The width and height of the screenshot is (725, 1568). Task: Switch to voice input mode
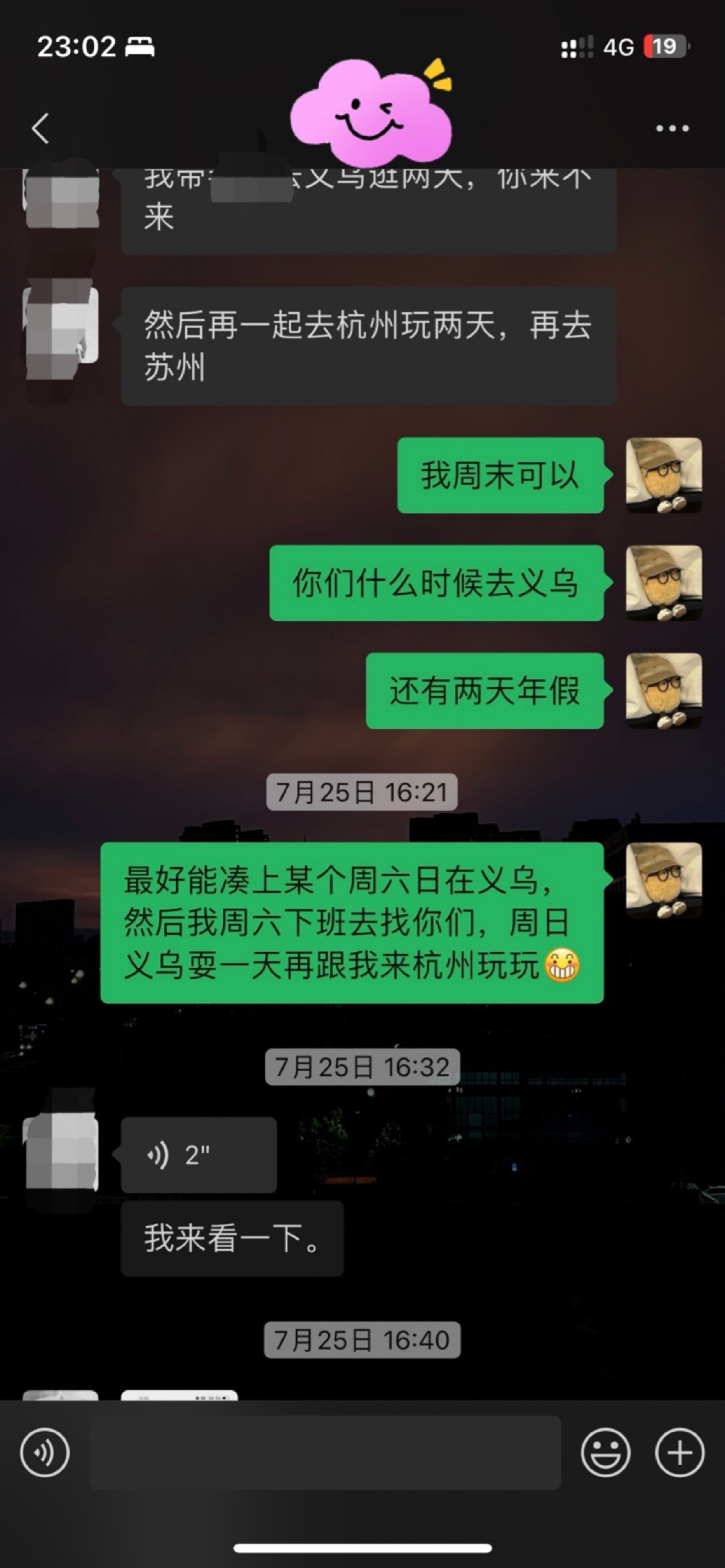click(45, 1453)
